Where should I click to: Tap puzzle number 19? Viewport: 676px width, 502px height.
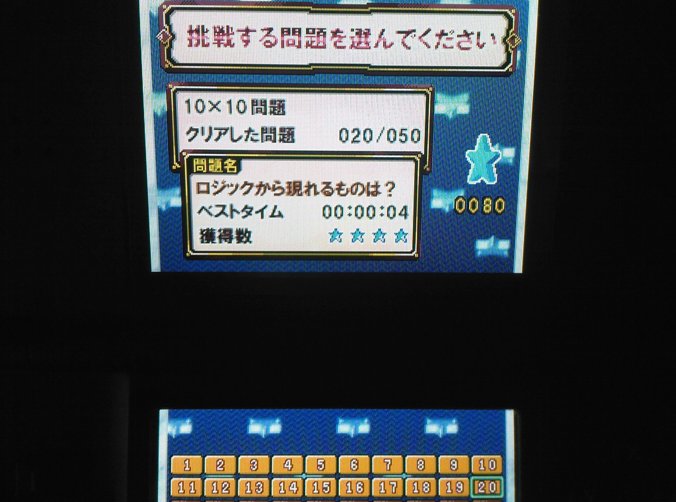pyautogui.click(x=453, y=488)
